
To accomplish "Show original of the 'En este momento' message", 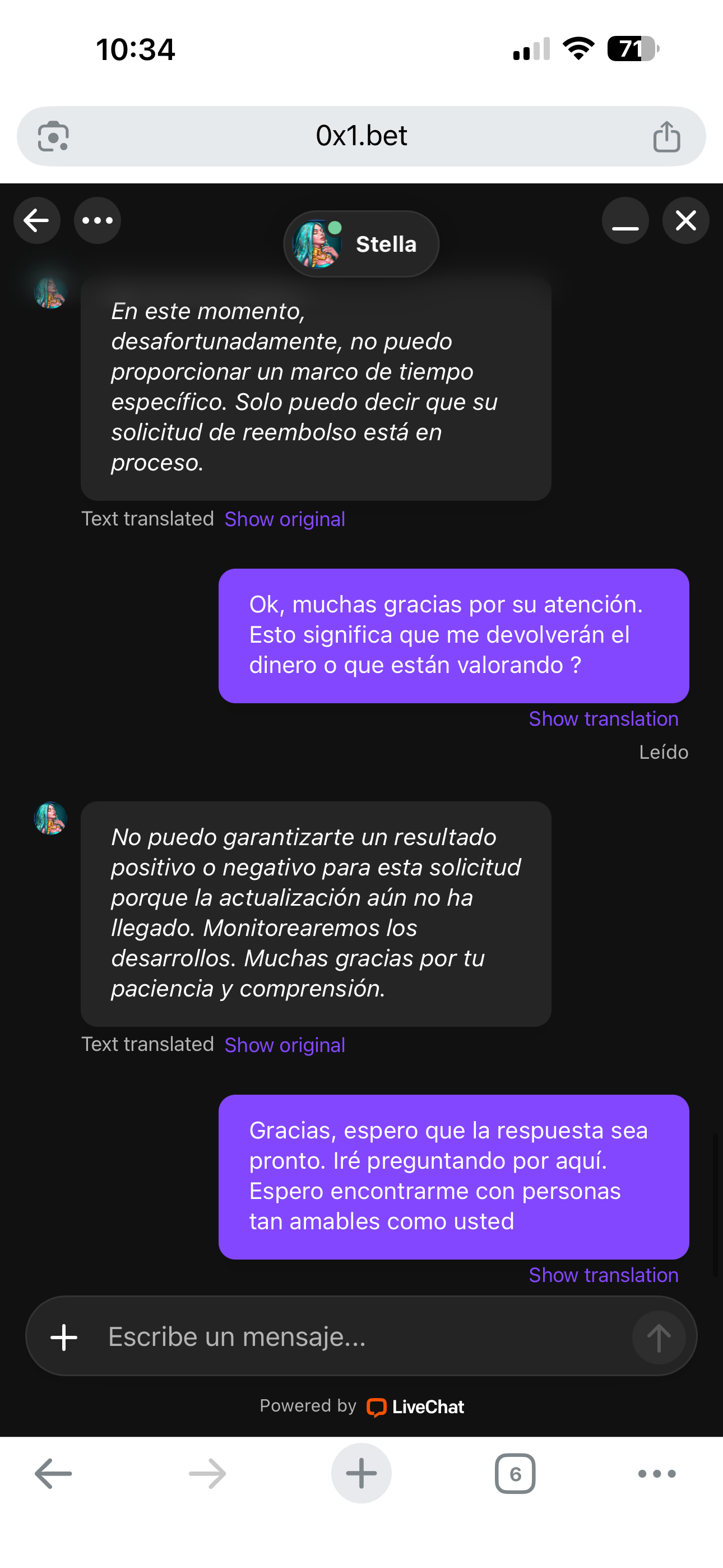I will point(285,519).
